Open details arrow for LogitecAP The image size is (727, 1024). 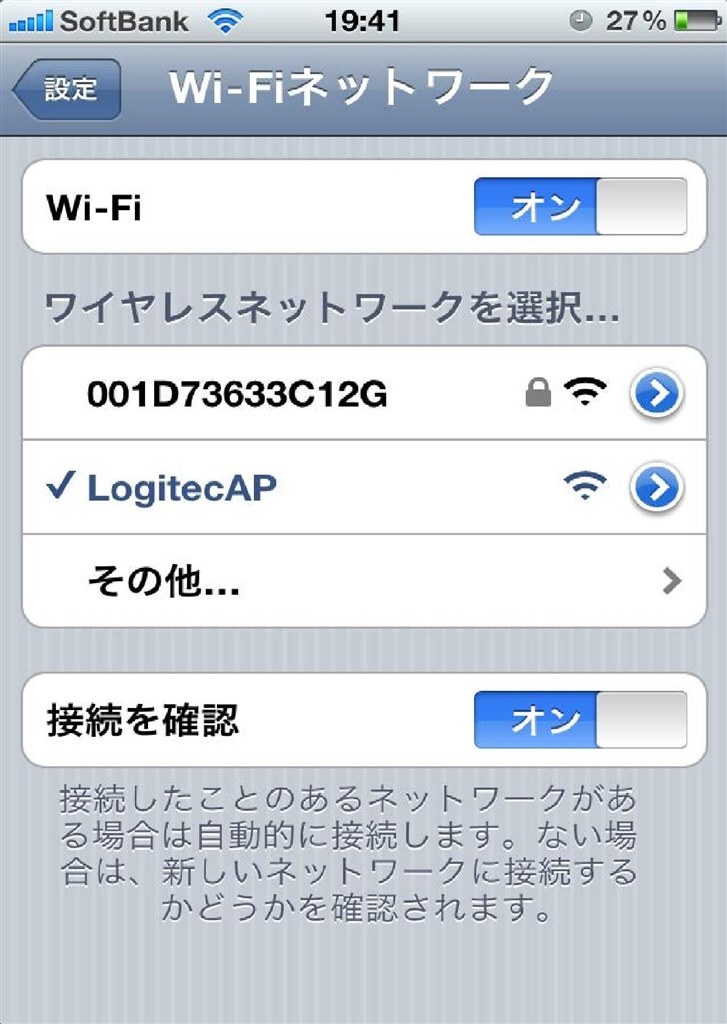click(x=656, y=488)
